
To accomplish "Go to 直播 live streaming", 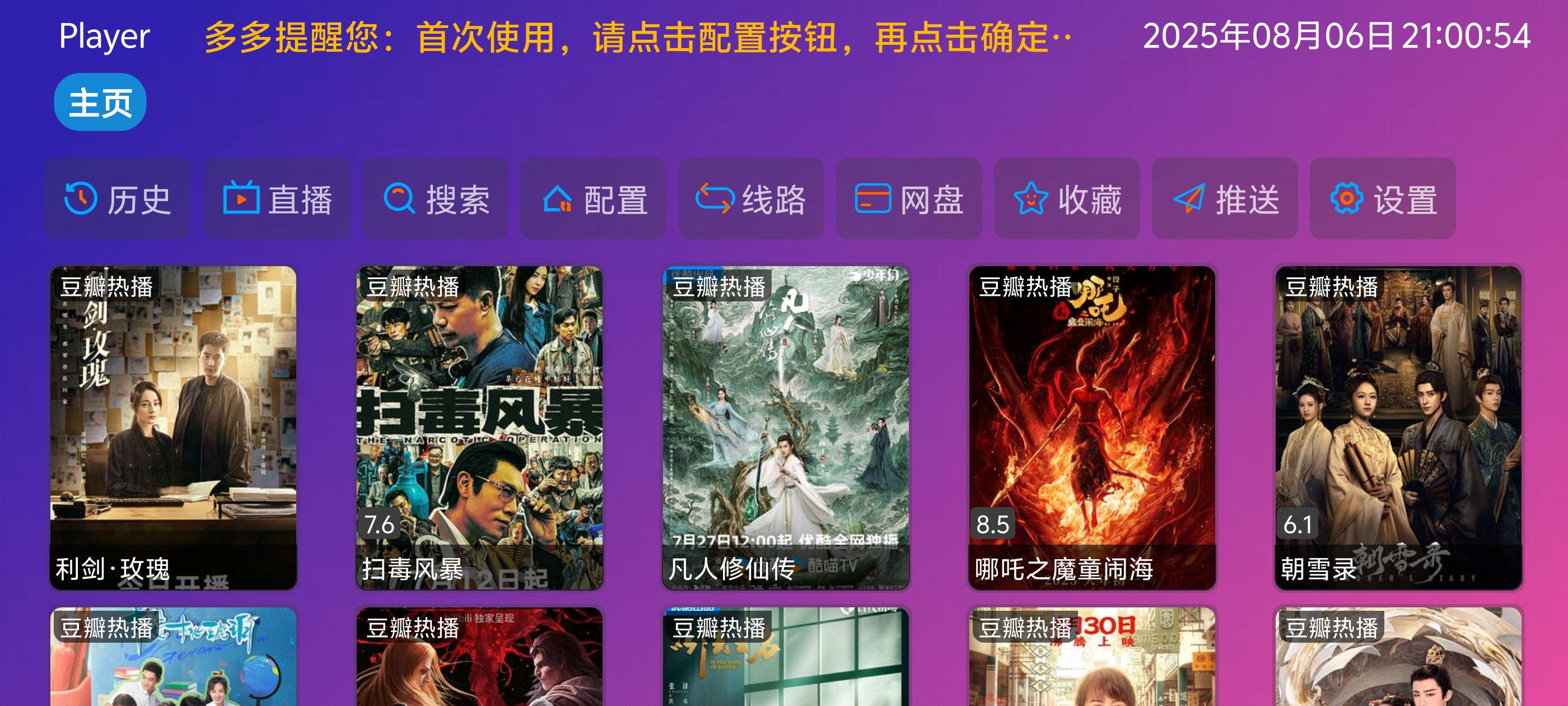I will point(277,198).
